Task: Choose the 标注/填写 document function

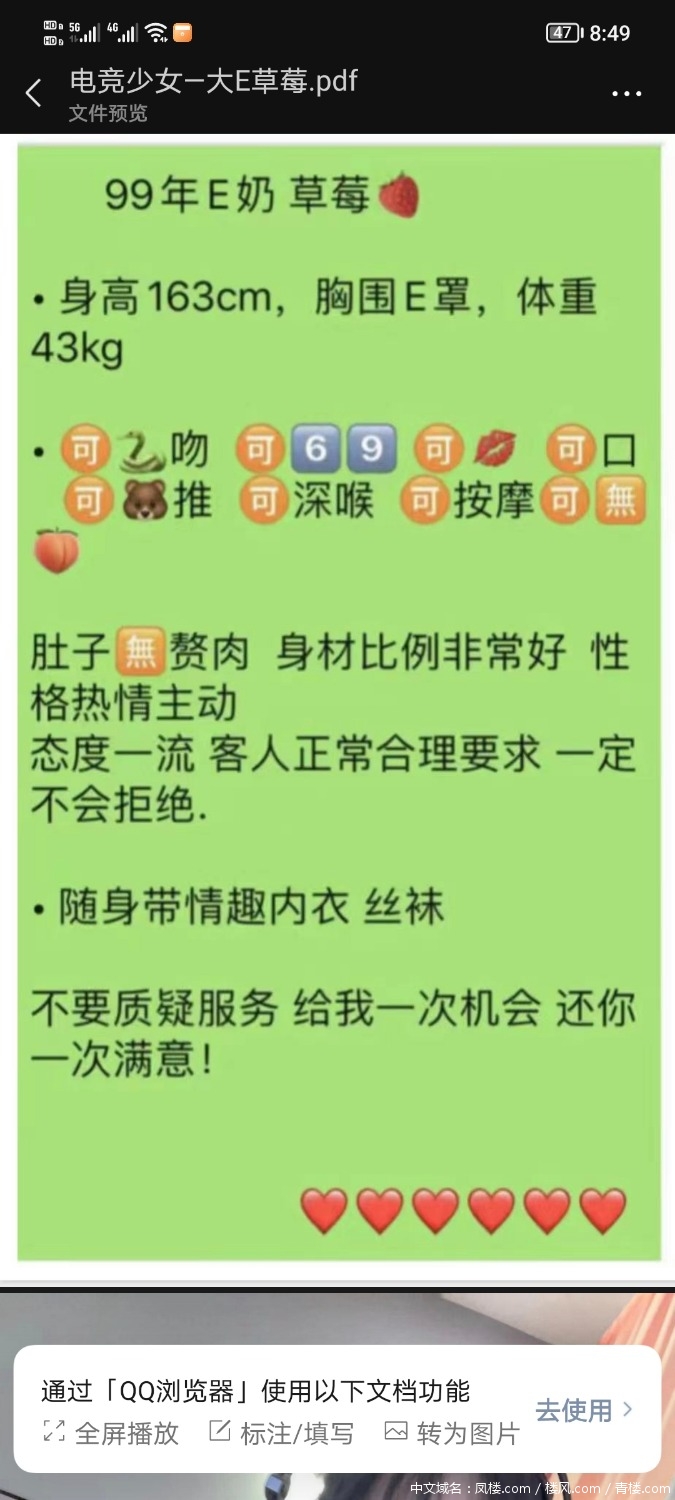Action: point(281,1433)
